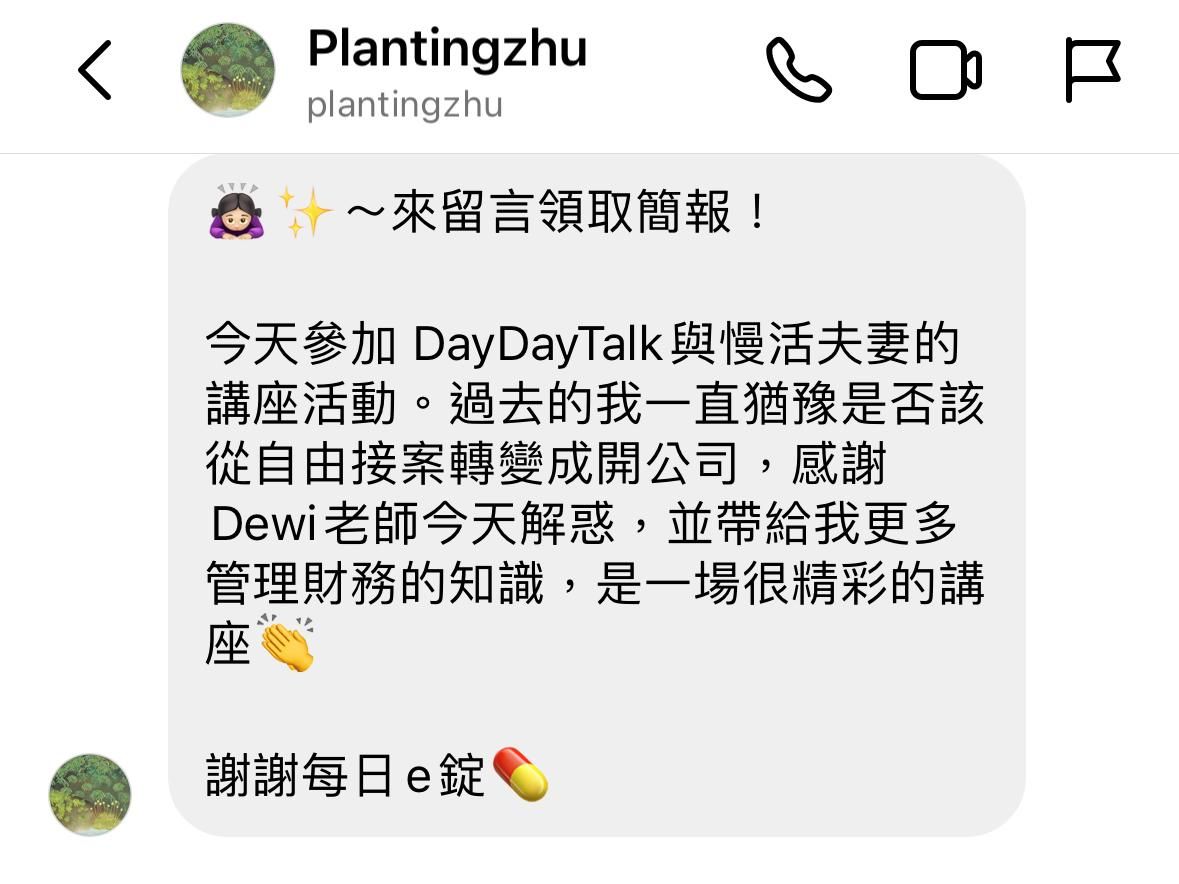This screenshot has height=884, width=1179.
Task: Start a voice call with Plantingzhu
Action: tap(798, 70)
